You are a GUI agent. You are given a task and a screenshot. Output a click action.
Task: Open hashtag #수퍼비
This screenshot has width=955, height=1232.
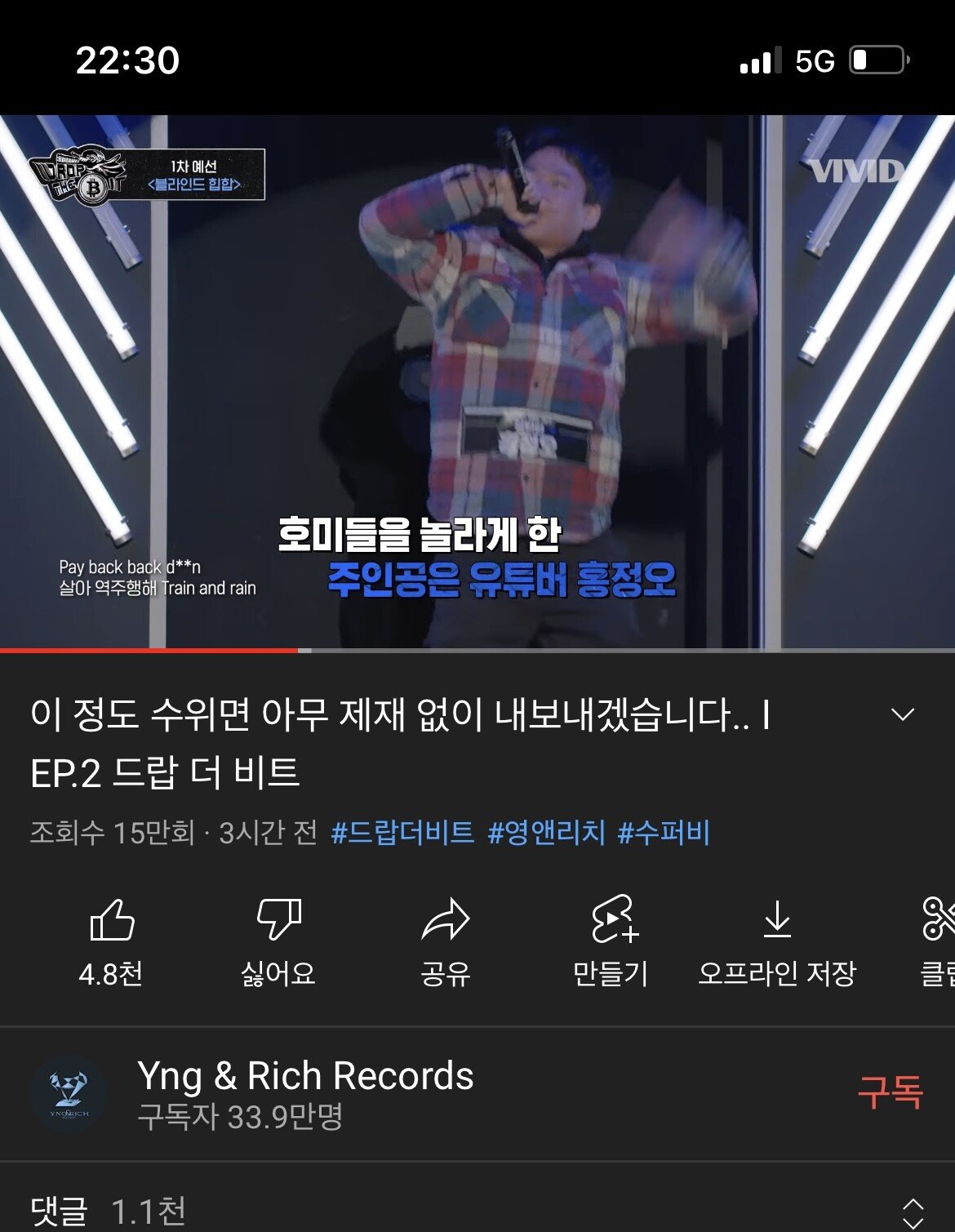click(x=664, y=833)
